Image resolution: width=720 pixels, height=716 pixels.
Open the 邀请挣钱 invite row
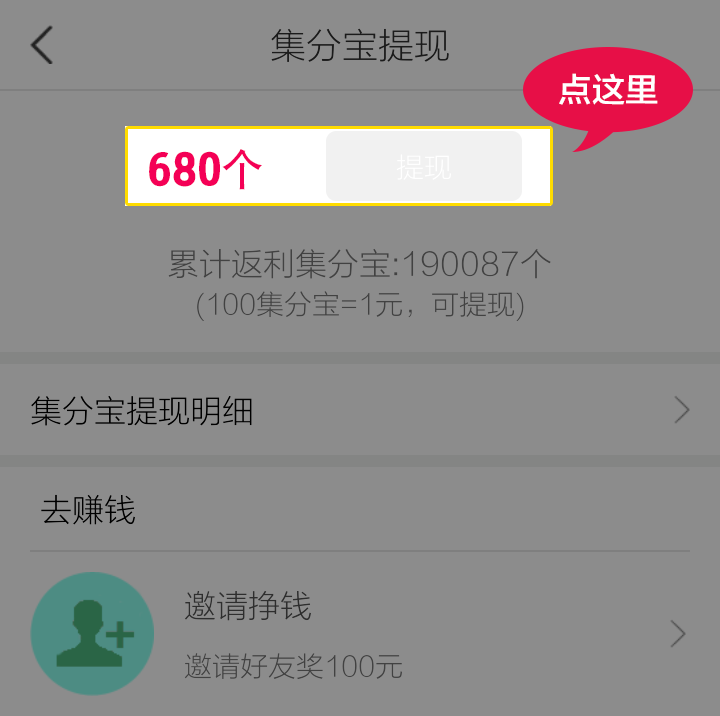coord(360,633)
